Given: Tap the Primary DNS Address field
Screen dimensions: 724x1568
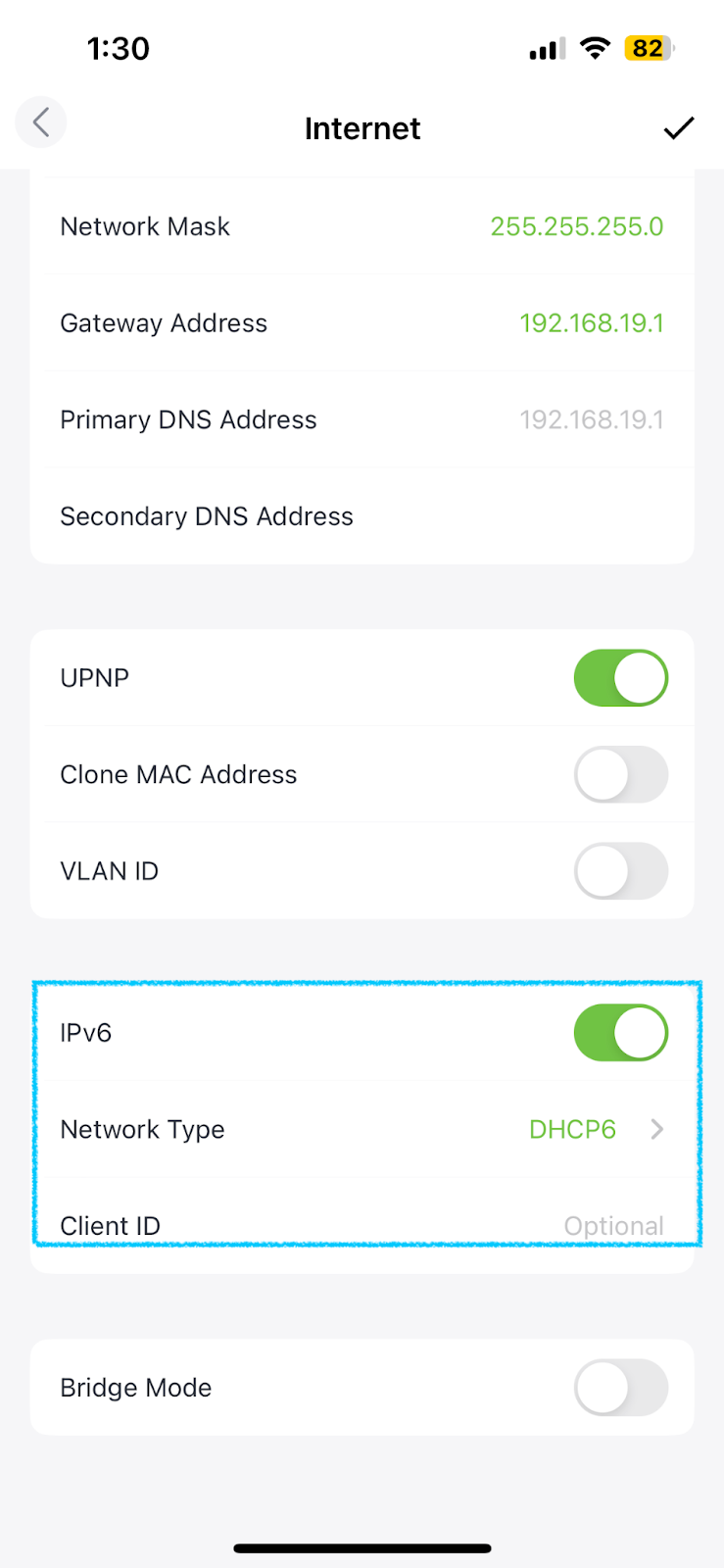Looking at the screenshot, I should pyautogui.click(x=362, y=419).
